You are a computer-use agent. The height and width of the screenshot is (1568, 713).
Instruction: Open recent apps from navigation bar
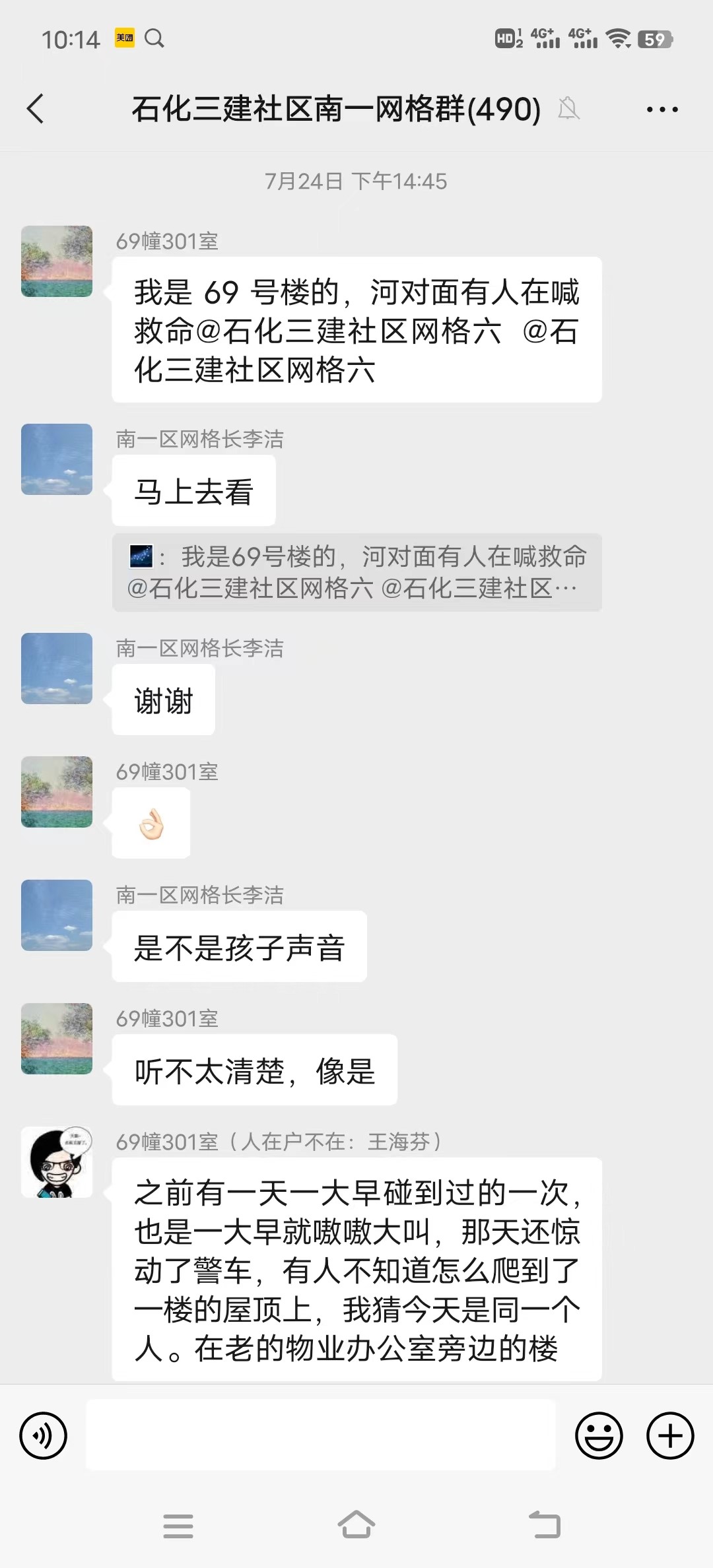tap(178, 1525)
